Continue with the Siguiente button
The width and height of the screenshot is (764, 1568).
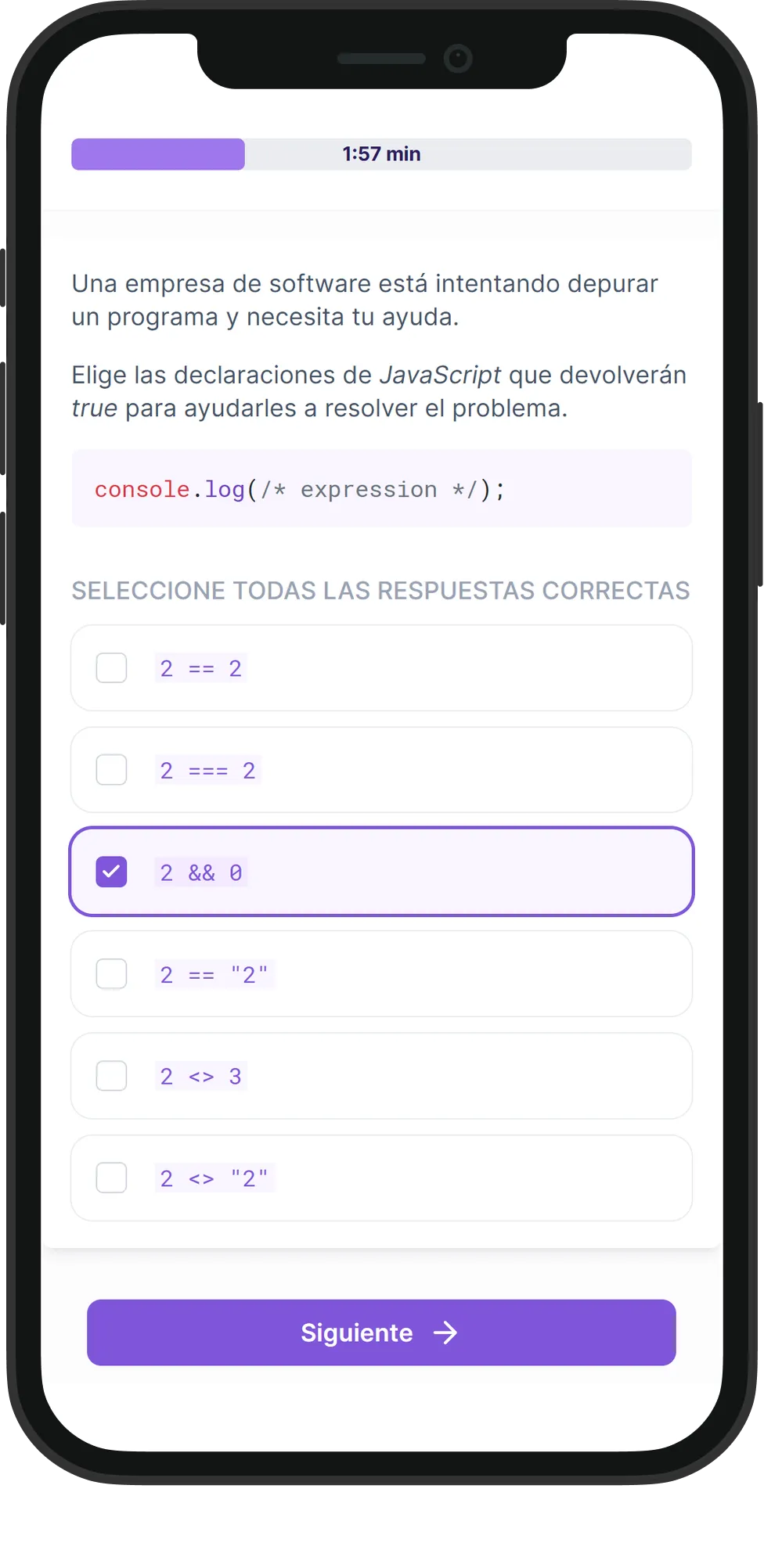(381, 1332)
